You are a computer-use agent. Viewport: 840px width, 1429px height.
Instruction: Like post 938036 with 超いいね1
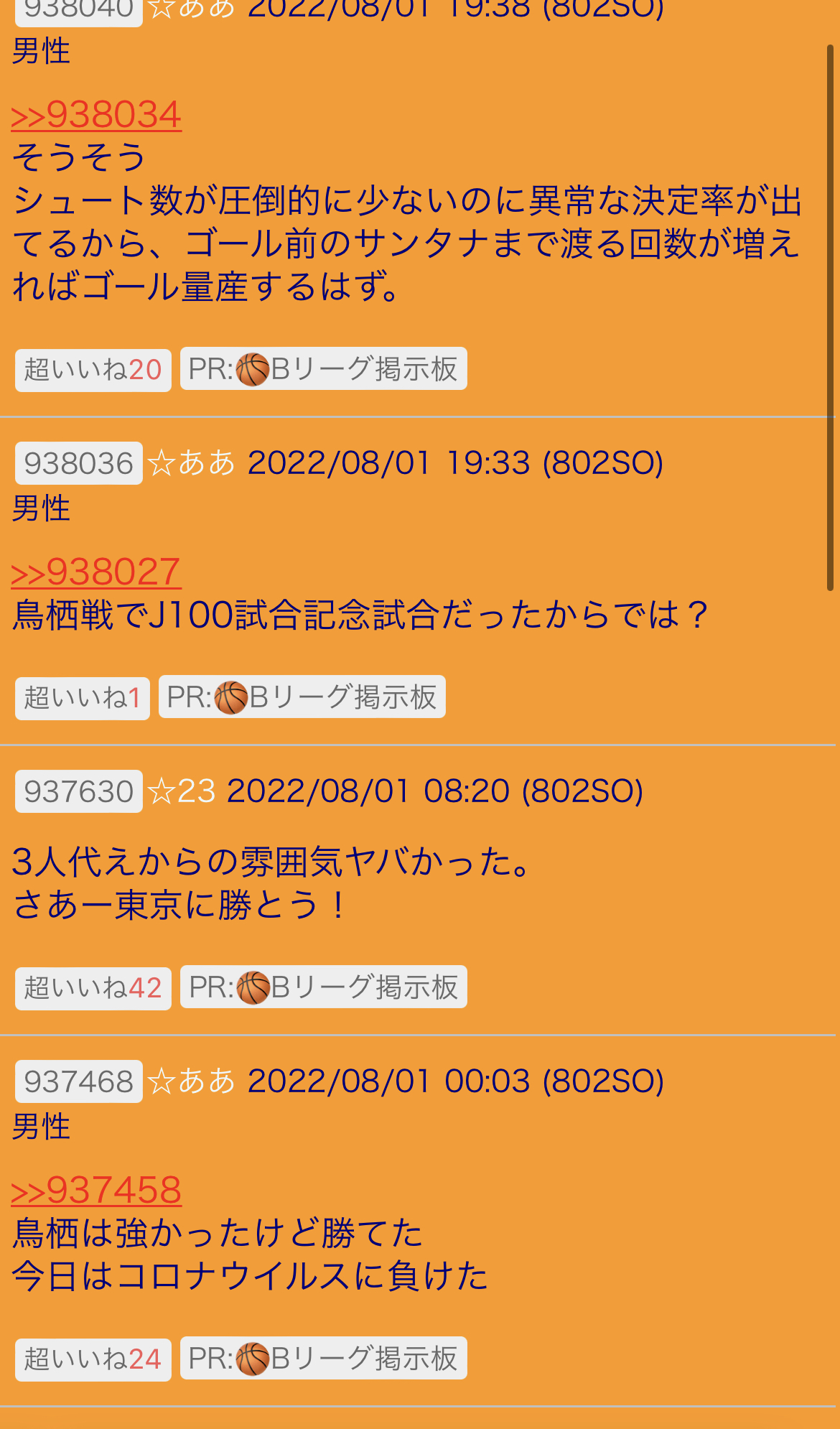coord(83,698)
